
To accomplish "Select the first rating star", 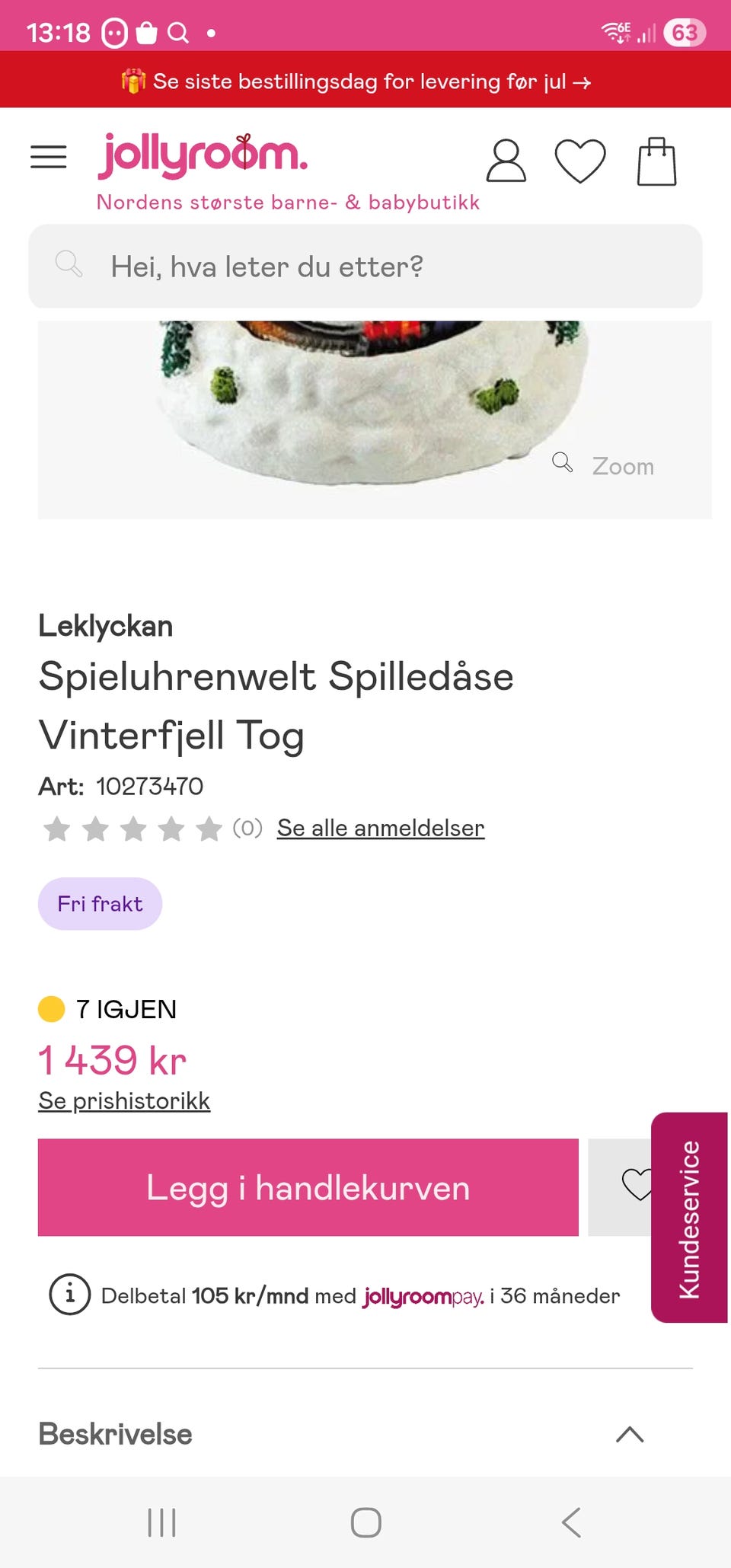I will pyautogui.click(x=57, y=828).
